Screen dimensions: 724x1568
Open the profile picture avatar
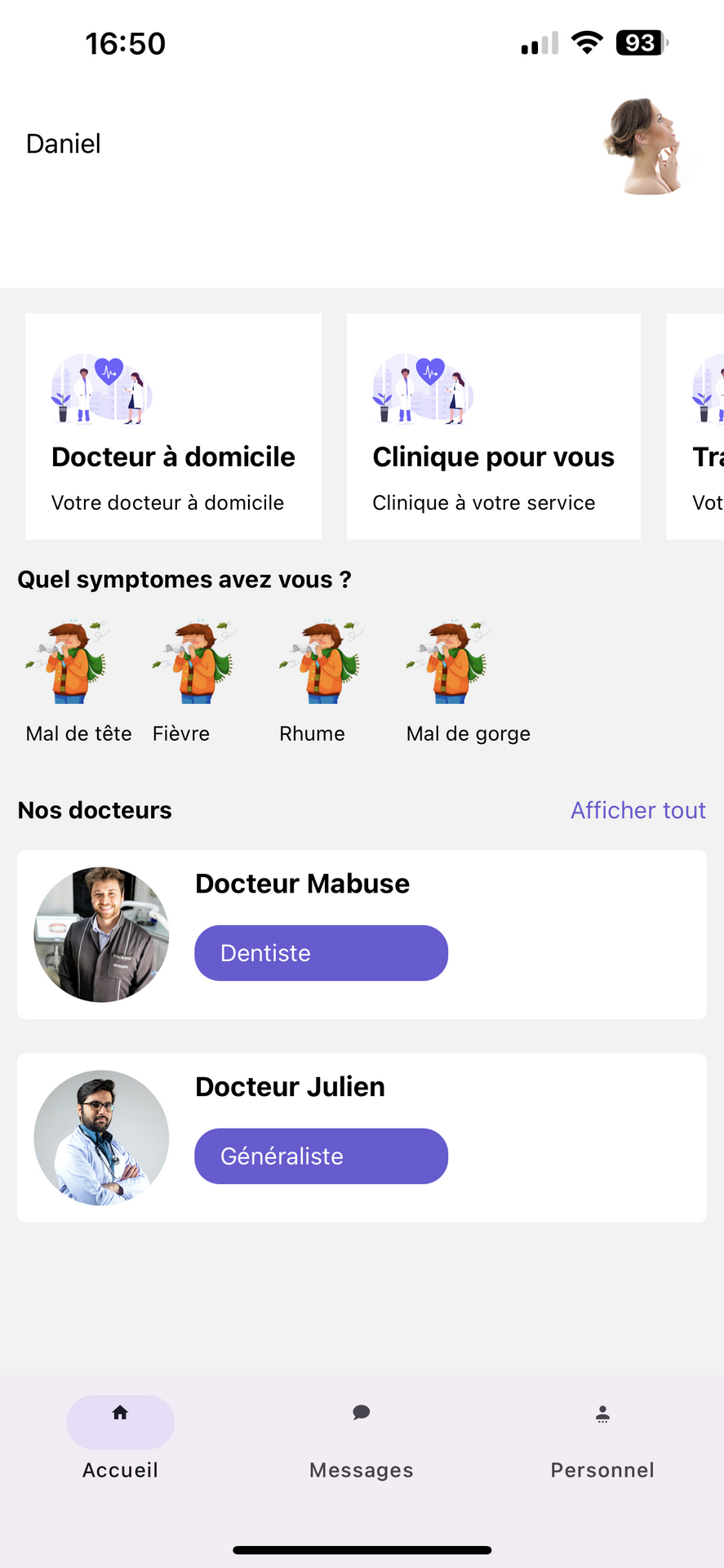click(648, 147)
